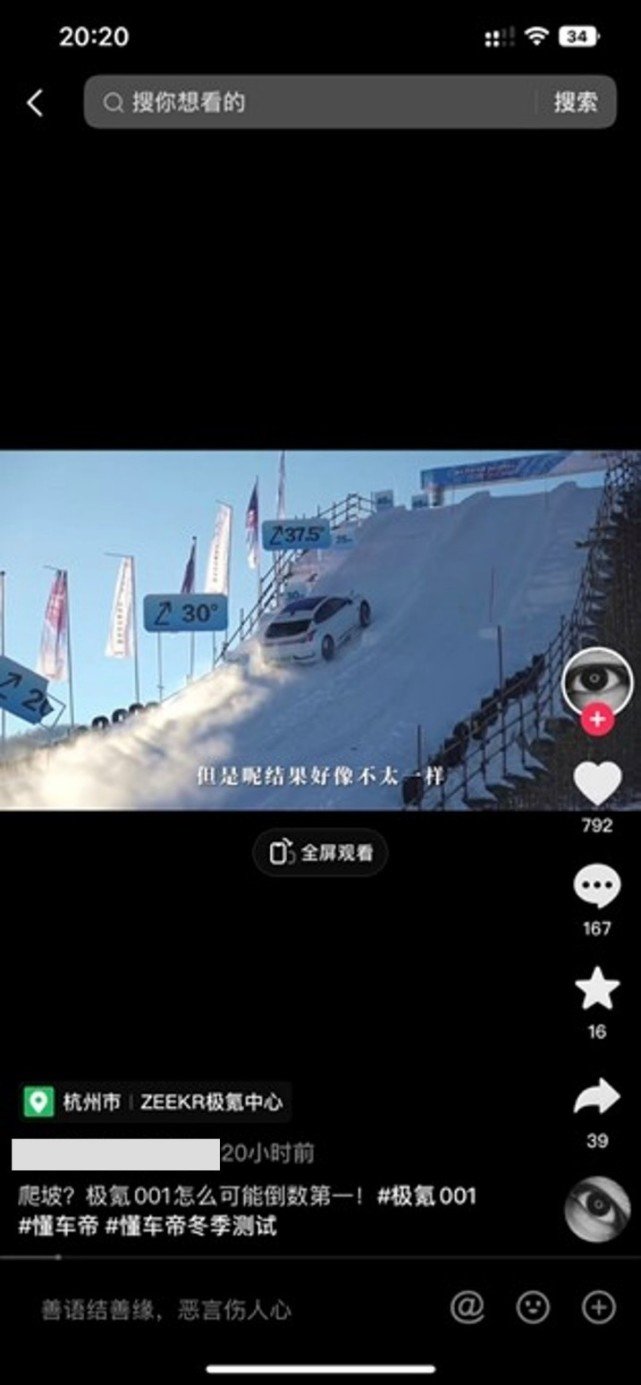Go back using the top-left arrow
The width and height of the screenshot is (641, 1385).
(x=35, y=102)
